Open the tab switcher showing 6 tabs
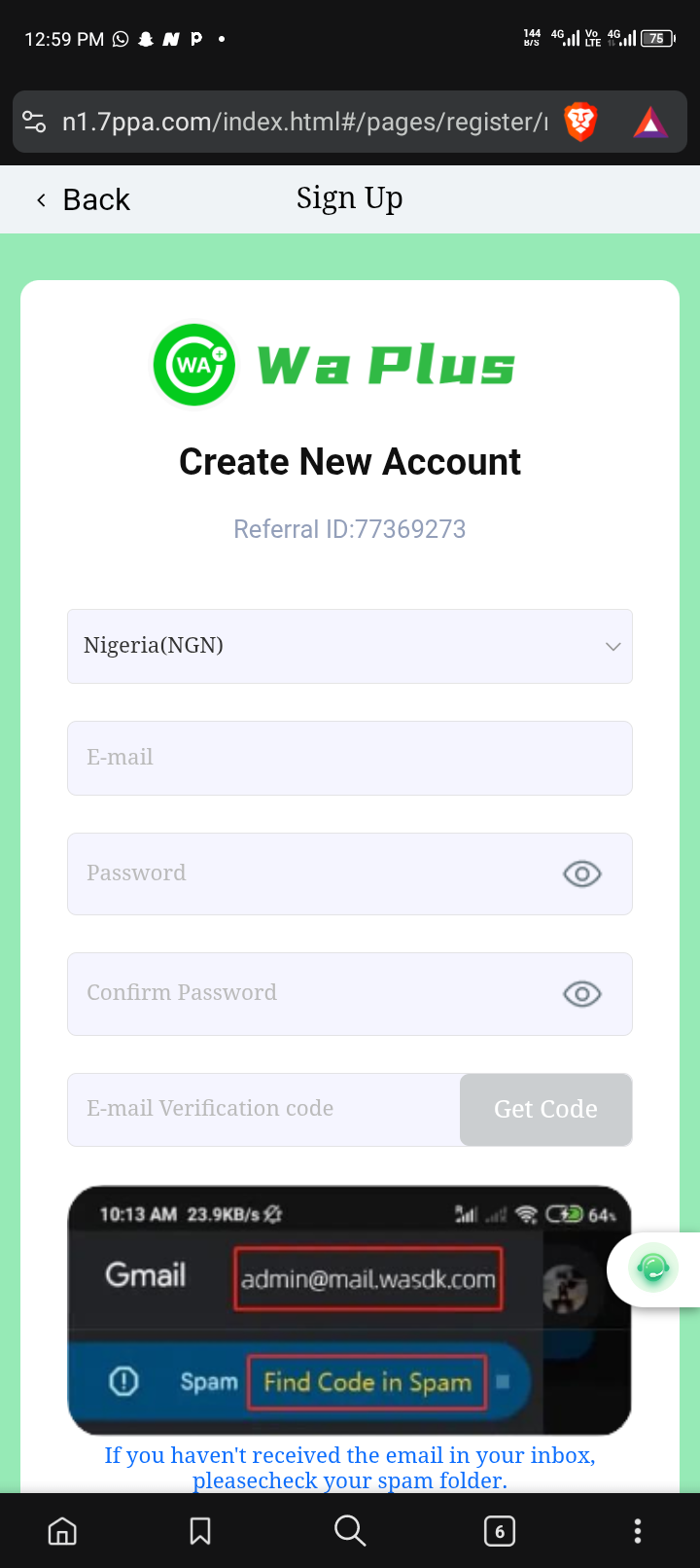 (x=499, y=1531)
